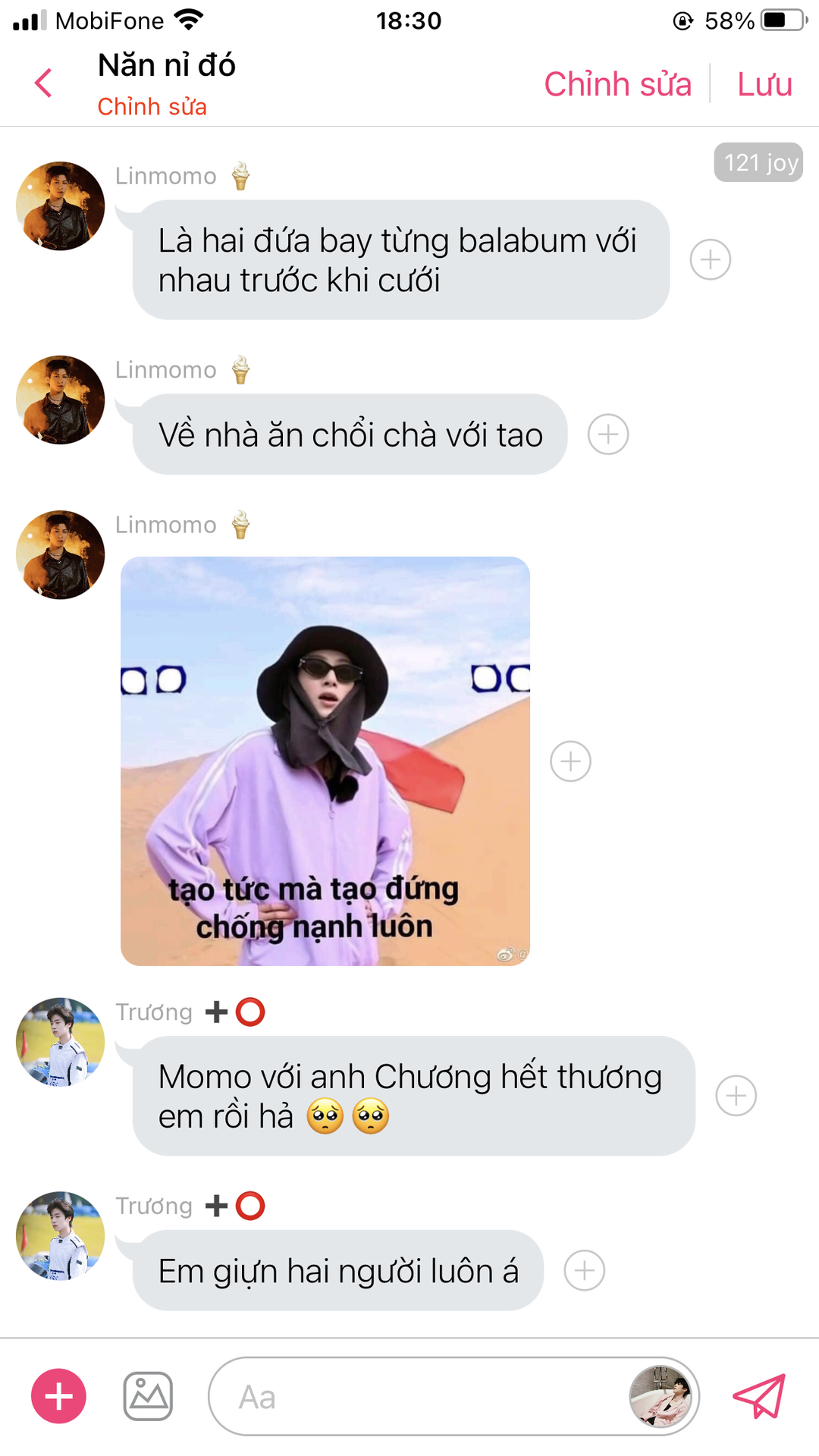Tap plus beside the 'balabum' message
The height and width of the screenshot is (1456, 819).
[710, 259]
